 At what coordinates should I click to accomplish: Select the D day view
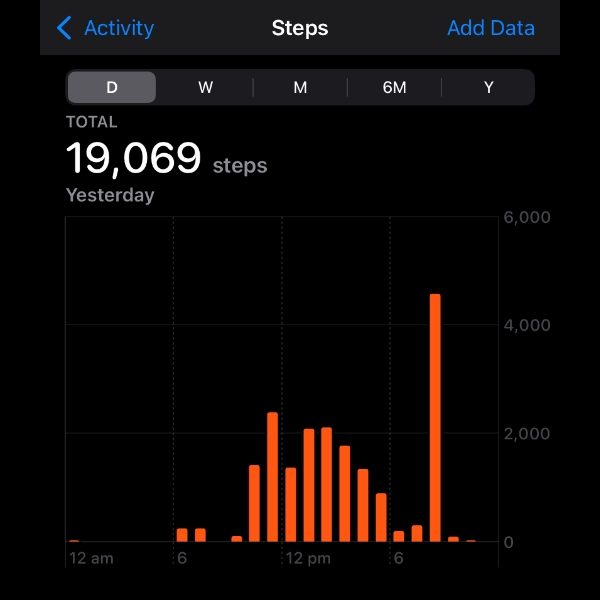112,87
